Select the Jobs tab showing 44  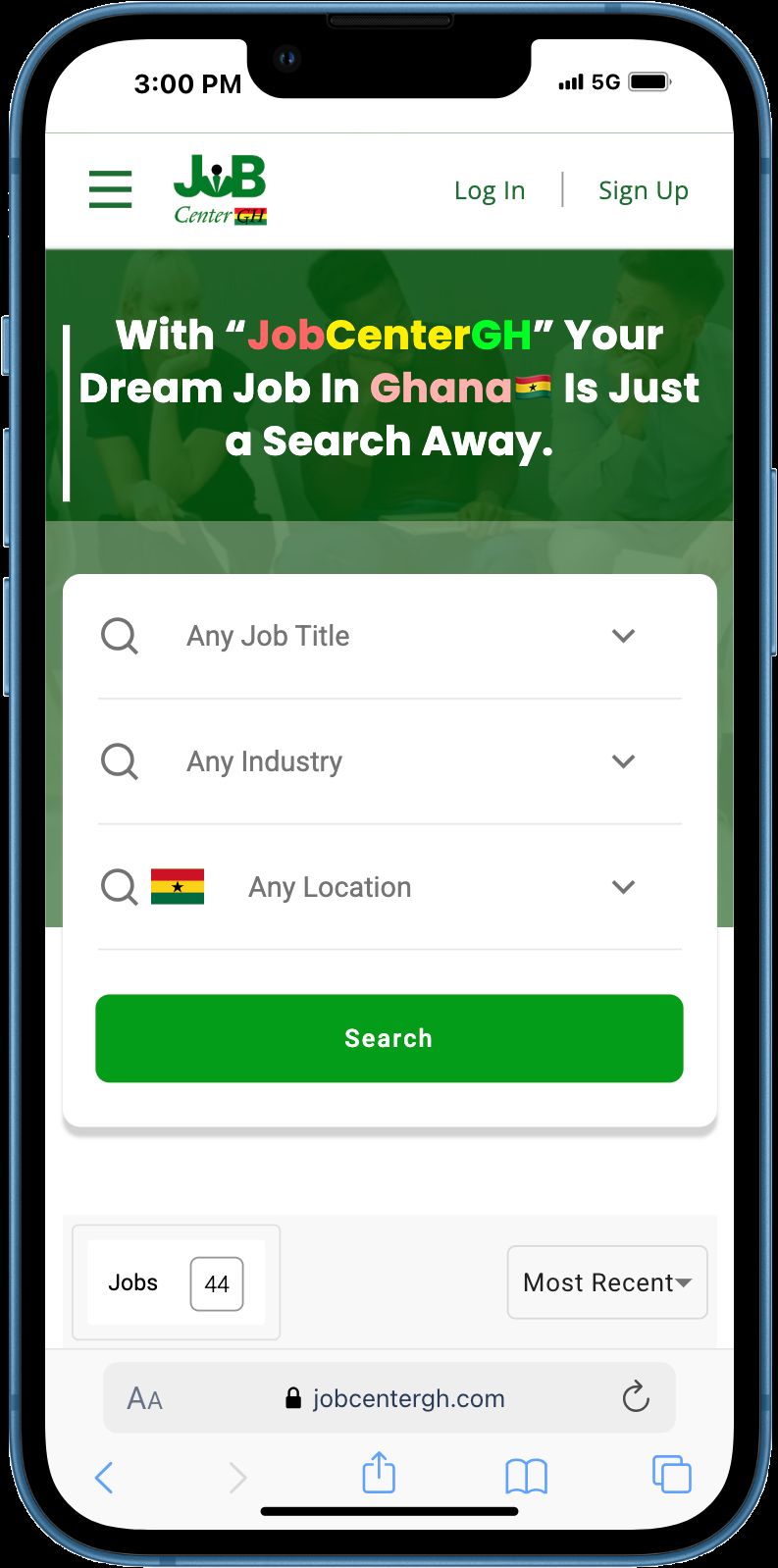click(177, 1282)
